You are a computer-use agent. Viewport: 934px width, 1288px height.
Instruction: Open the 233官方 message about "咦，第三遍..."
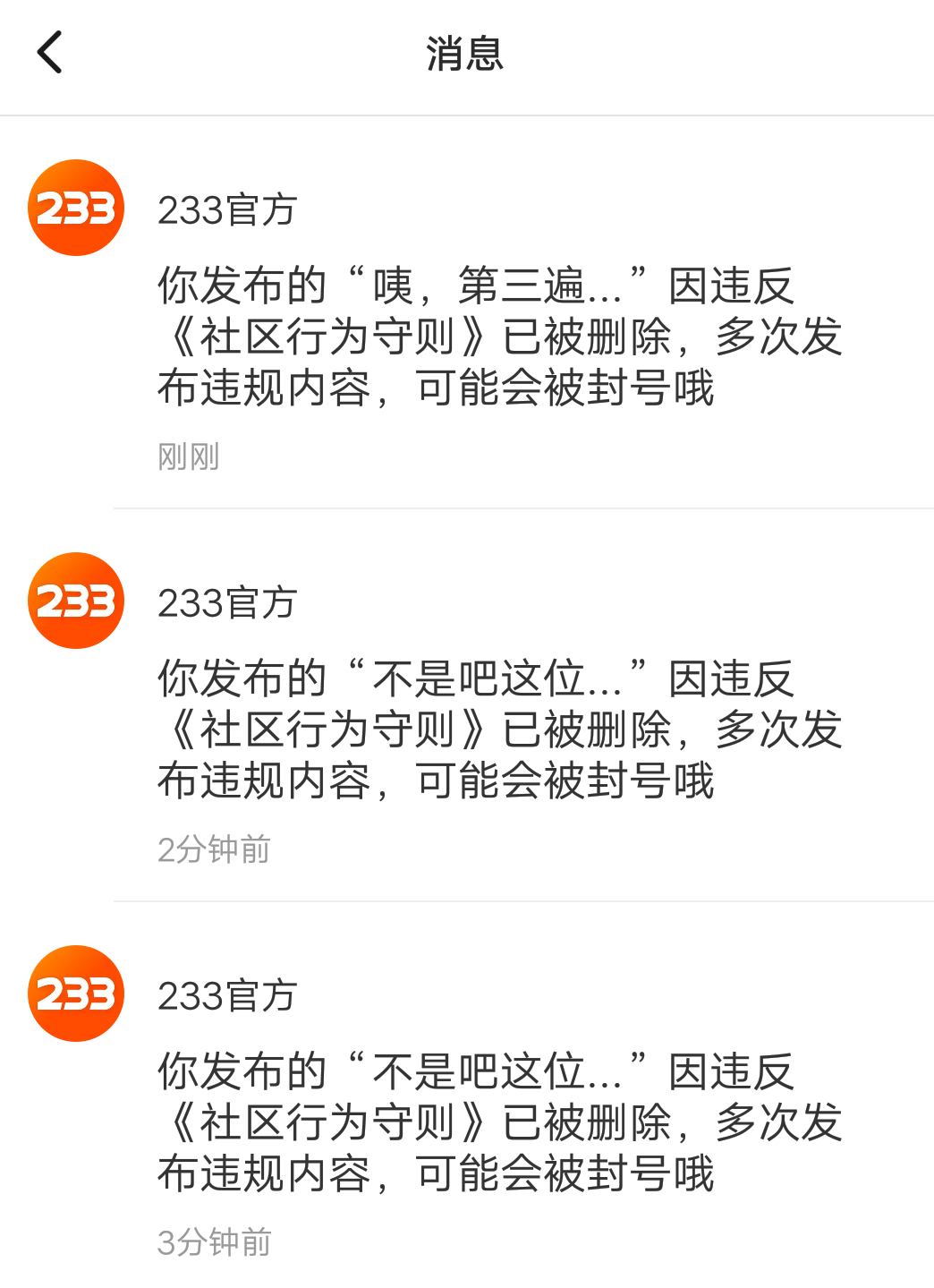[499, 336]
